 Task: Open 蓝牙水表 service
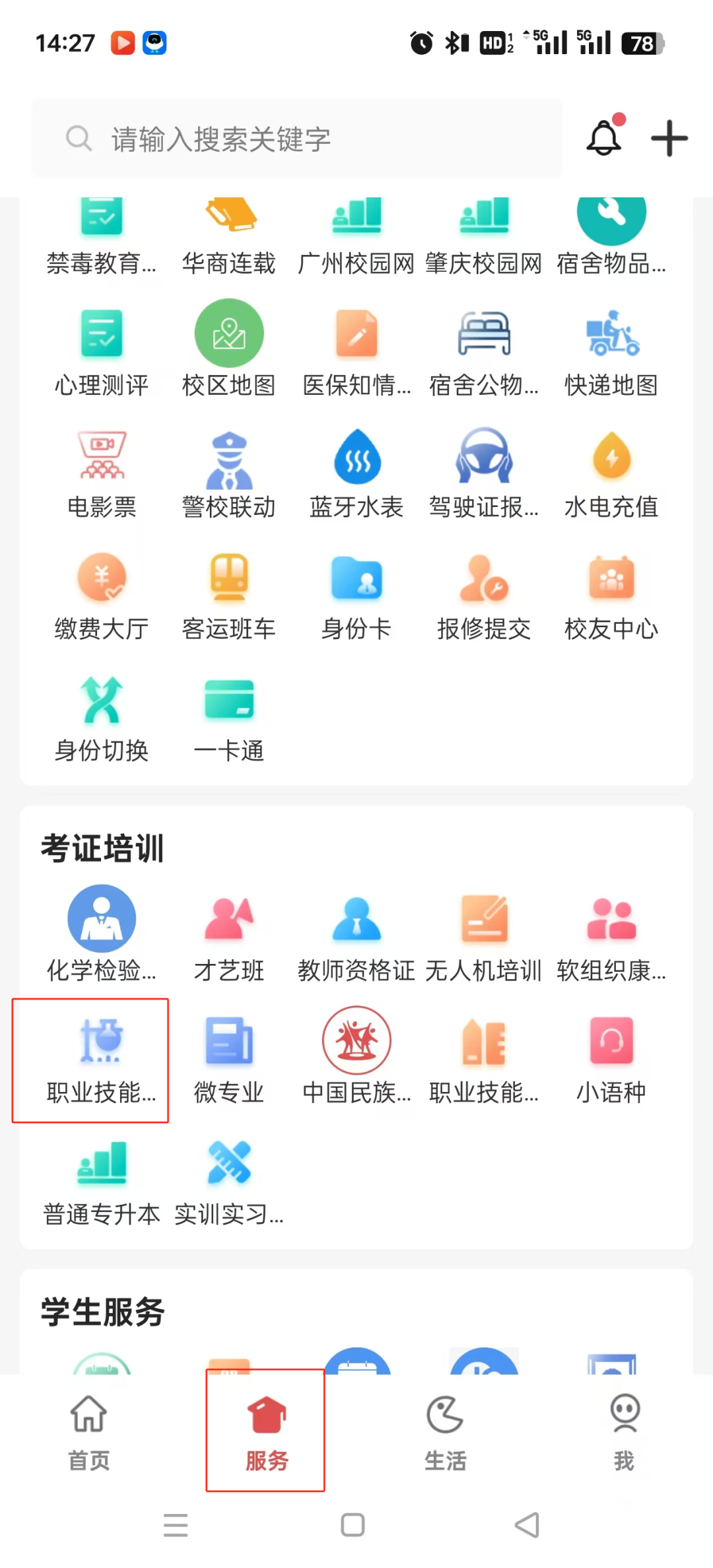[x=356, y=470]
